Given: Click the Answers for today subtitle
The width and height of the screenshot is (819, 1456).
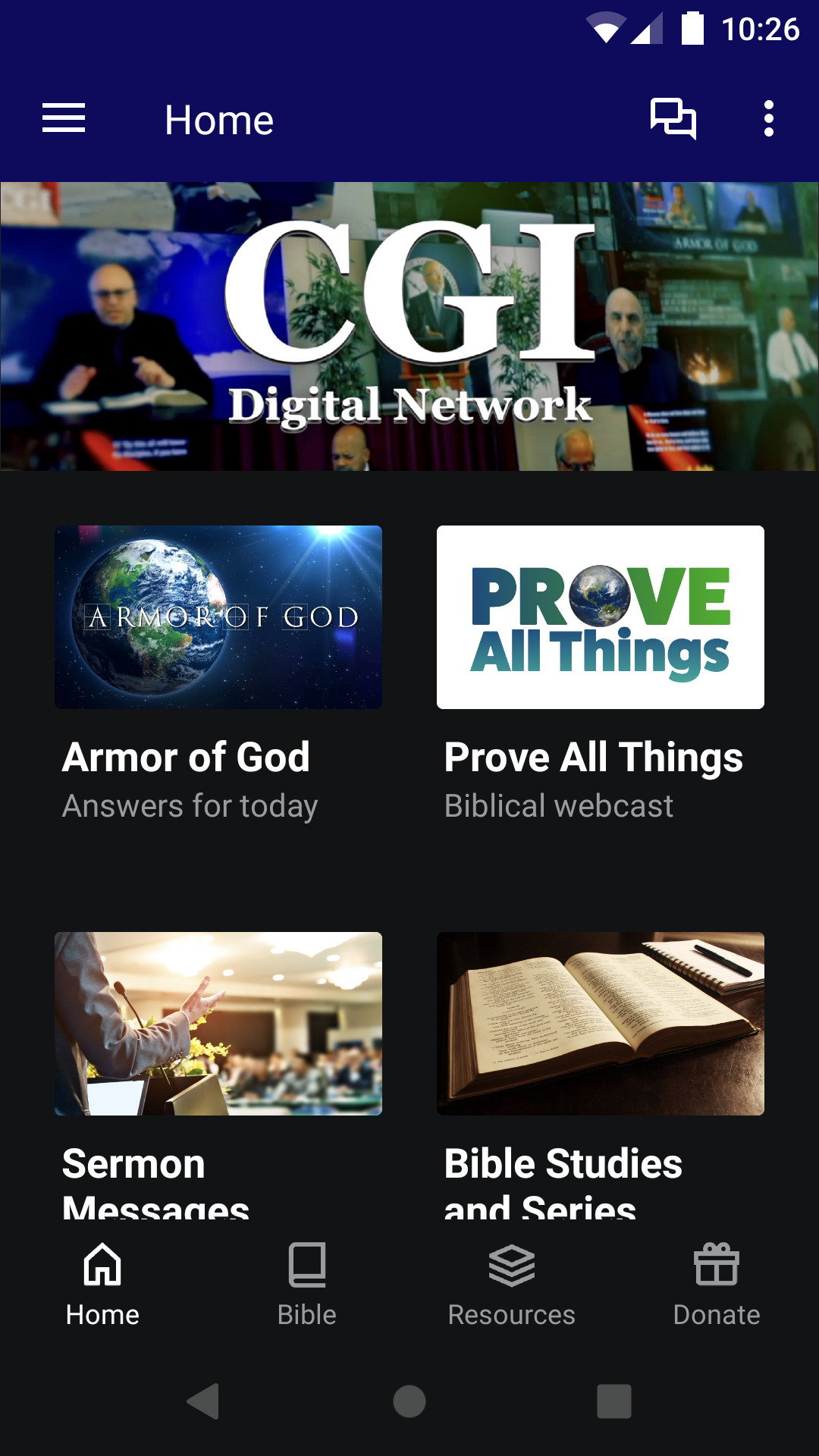Looking at the screenshot, I should click(190, 806).
